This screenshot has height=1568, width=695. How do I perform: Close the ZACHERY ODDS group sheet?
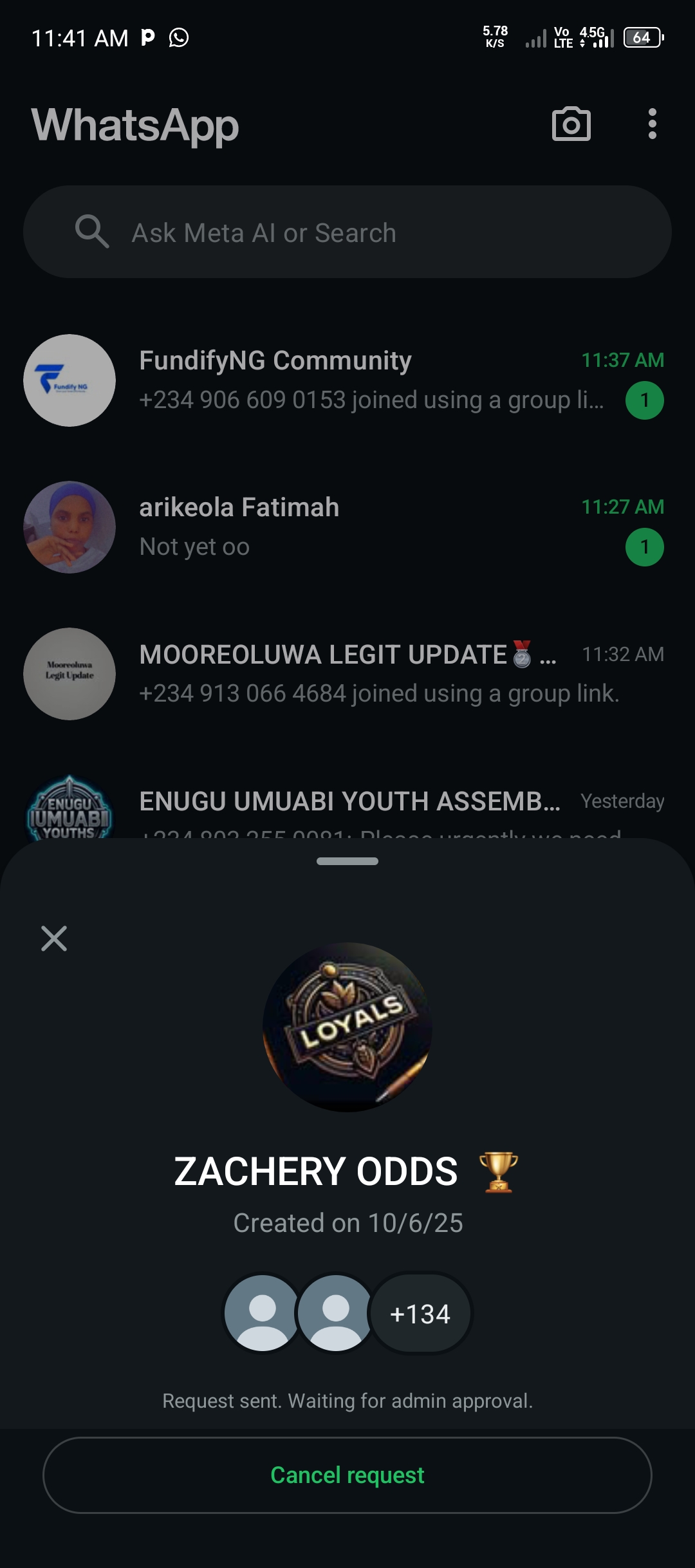coord(54,938)
